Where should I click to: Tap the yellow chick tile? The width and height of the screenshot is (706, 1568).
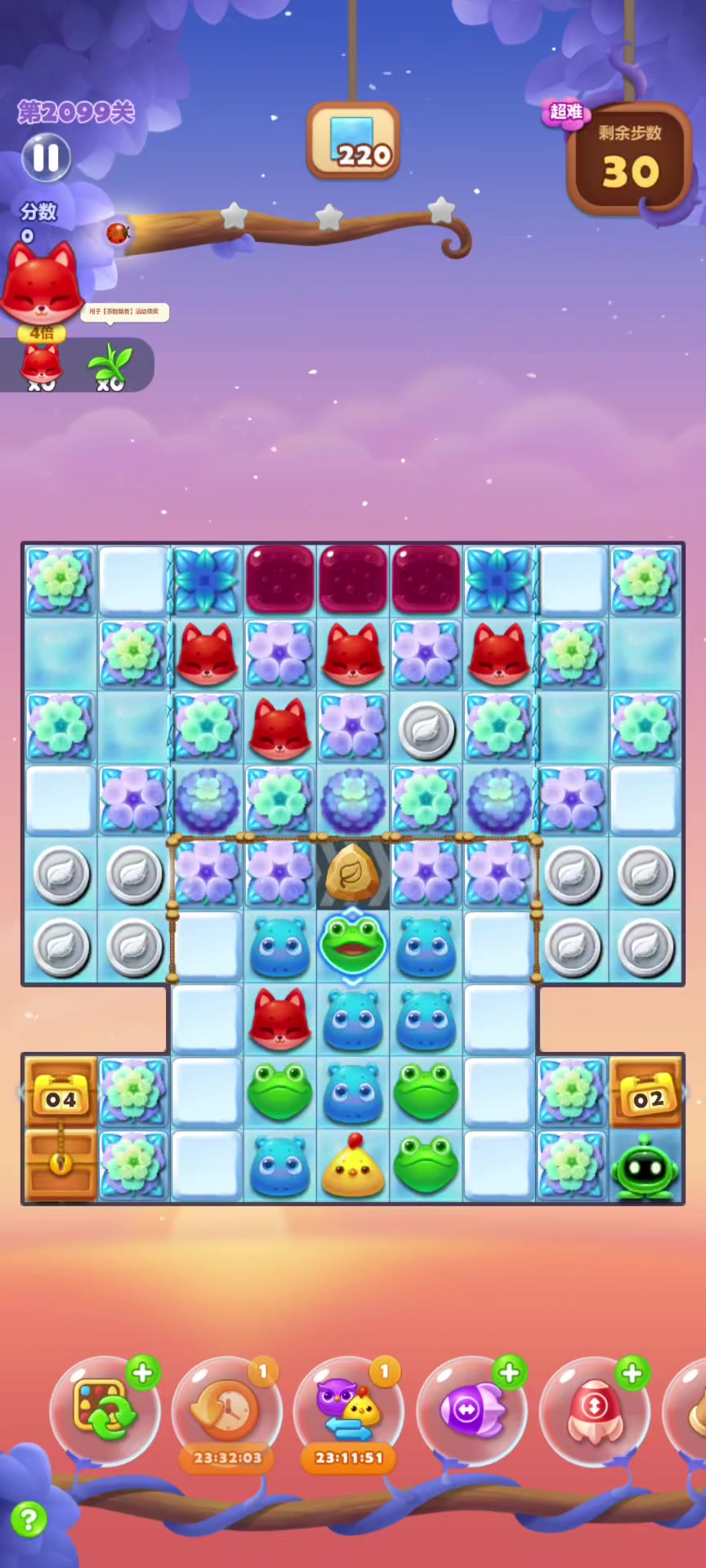coord(353,1166)
